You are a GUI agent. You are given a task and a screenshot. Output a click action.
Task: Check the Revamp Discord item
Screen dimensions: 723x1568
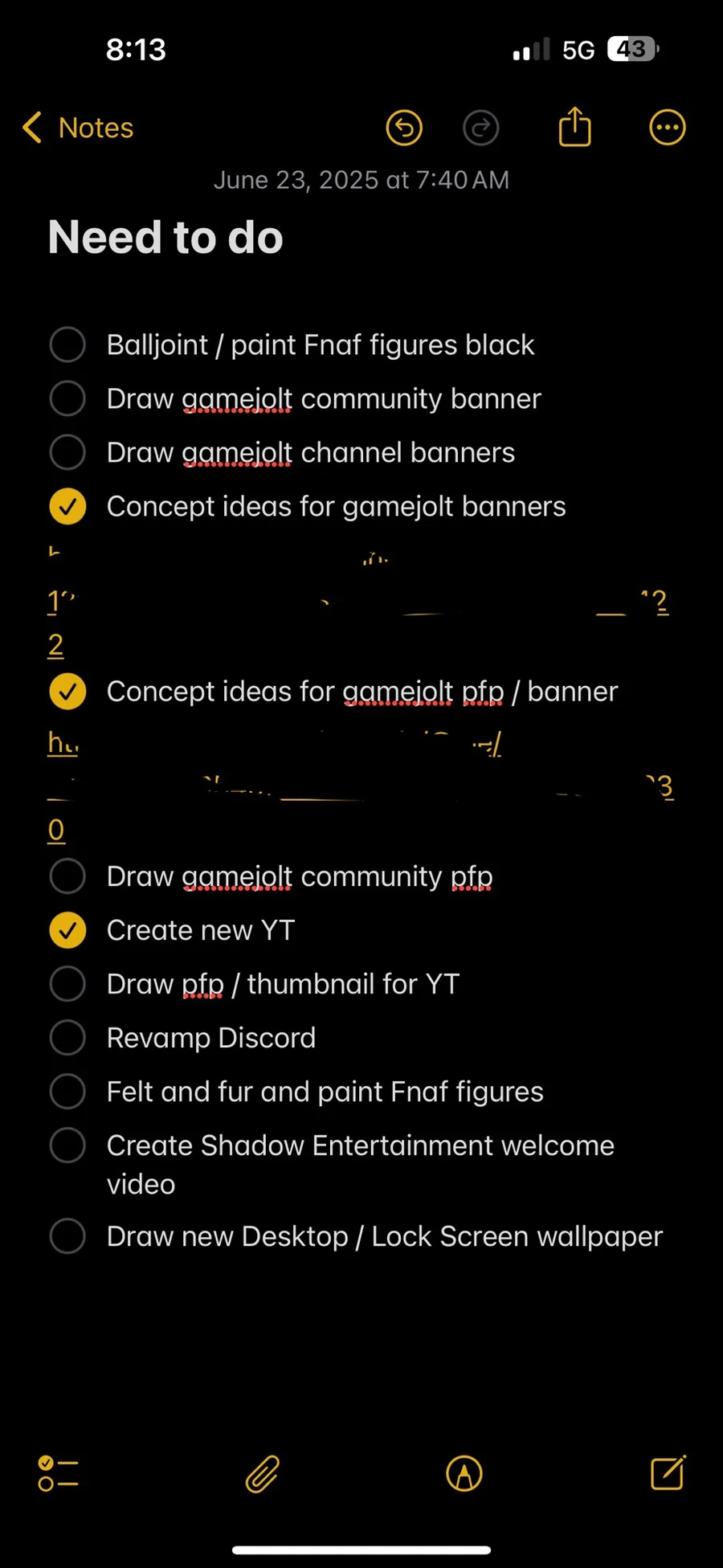(67, 1038)
